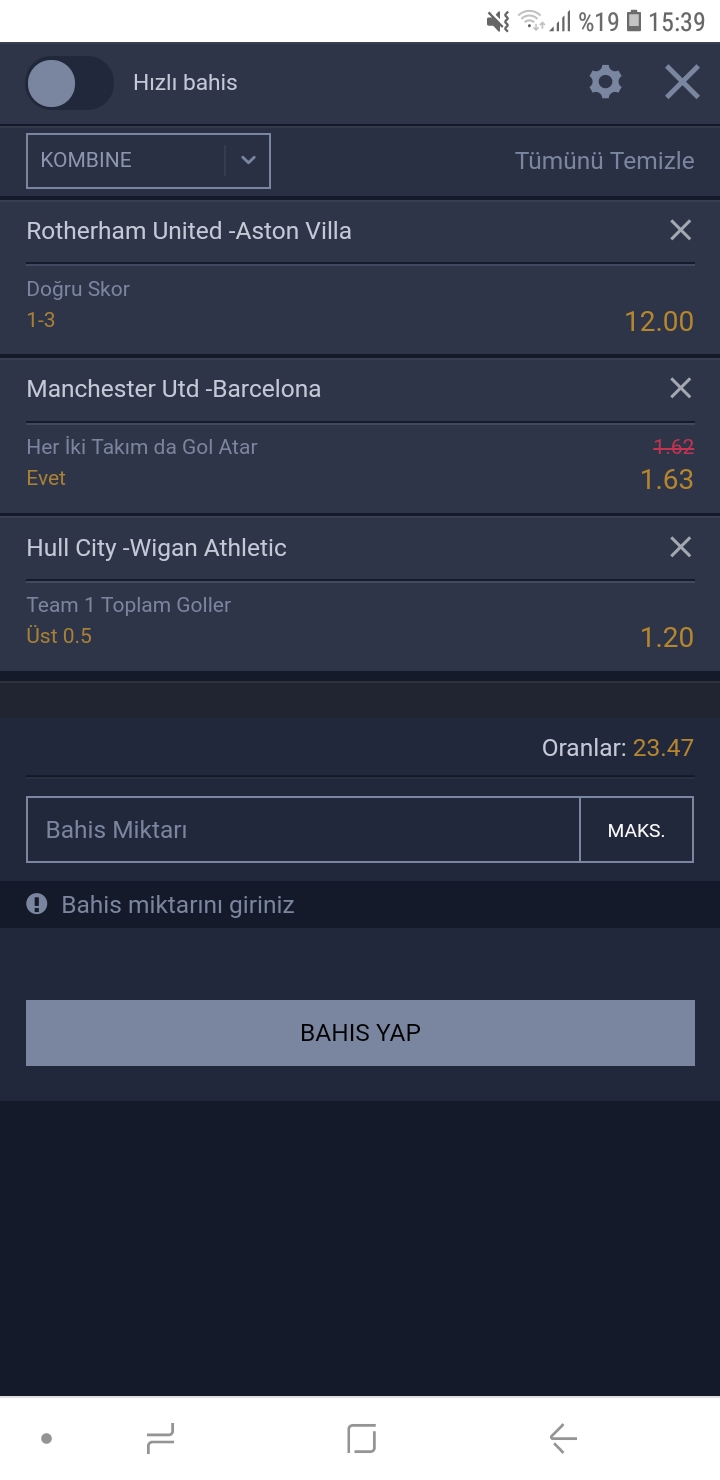Tap Tümünü Temizle to clear all bets

pos(604,161)
